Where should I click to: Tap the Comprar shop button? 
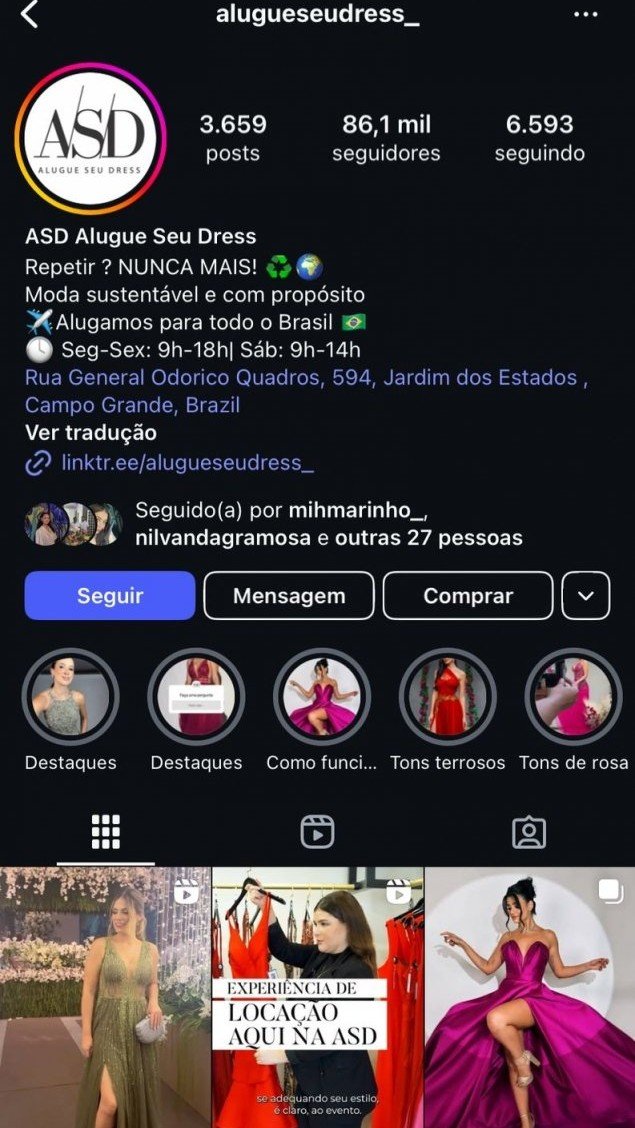click(x=468, y=596)
